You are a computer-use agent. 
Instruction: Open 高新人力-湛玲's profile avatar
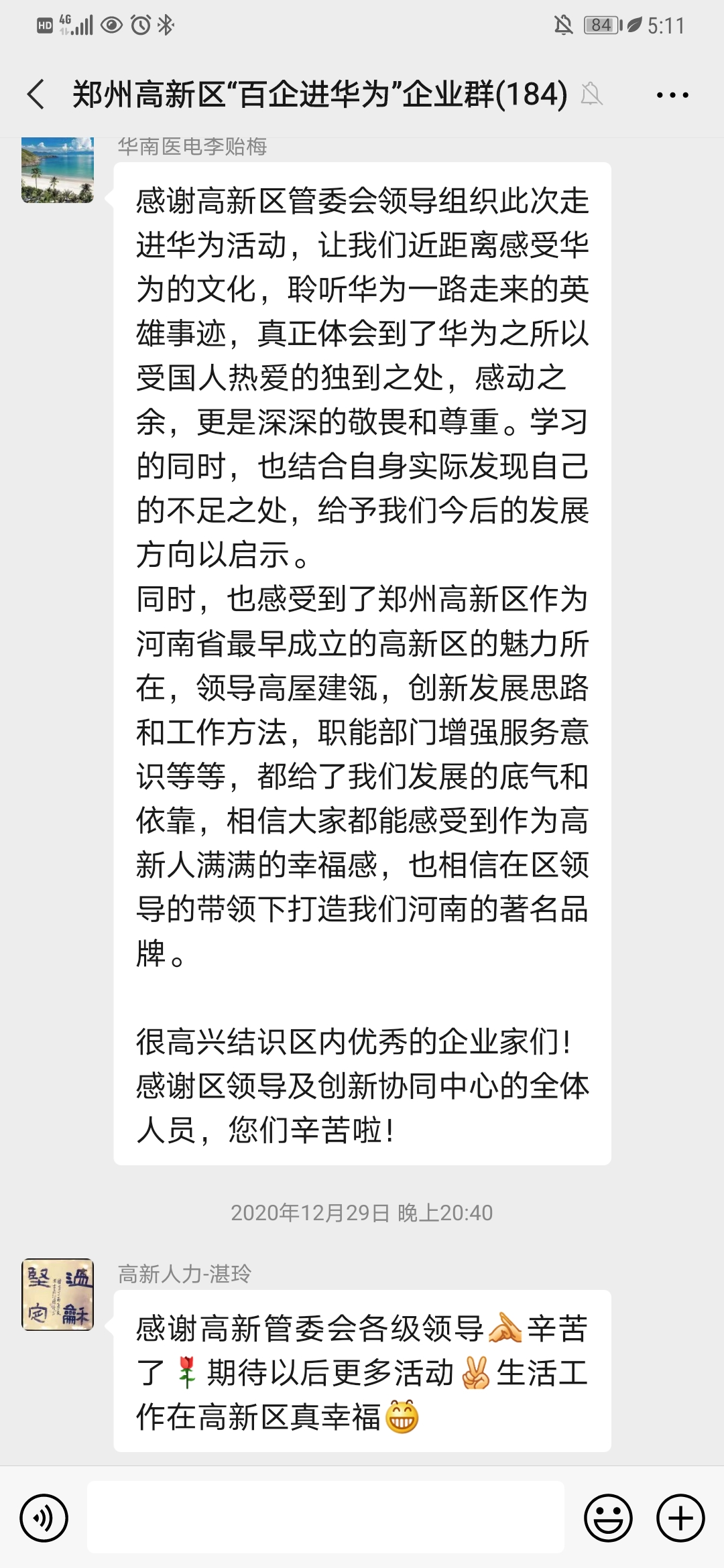(58, 1294)
